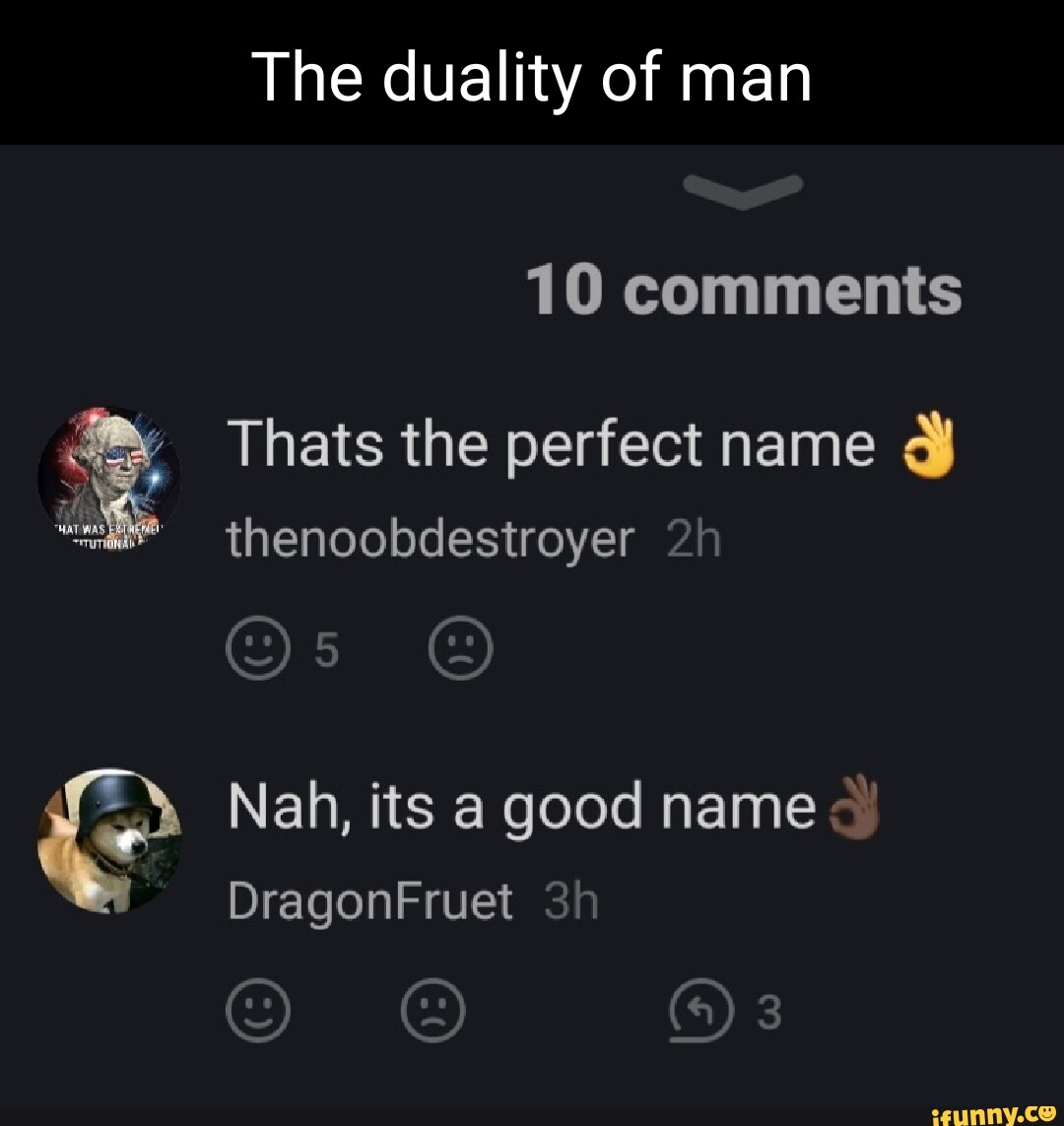Open thenoobdestroyer's profile by clicking their username
The height and width of the screenshot is (1126, 1064).
427,538
